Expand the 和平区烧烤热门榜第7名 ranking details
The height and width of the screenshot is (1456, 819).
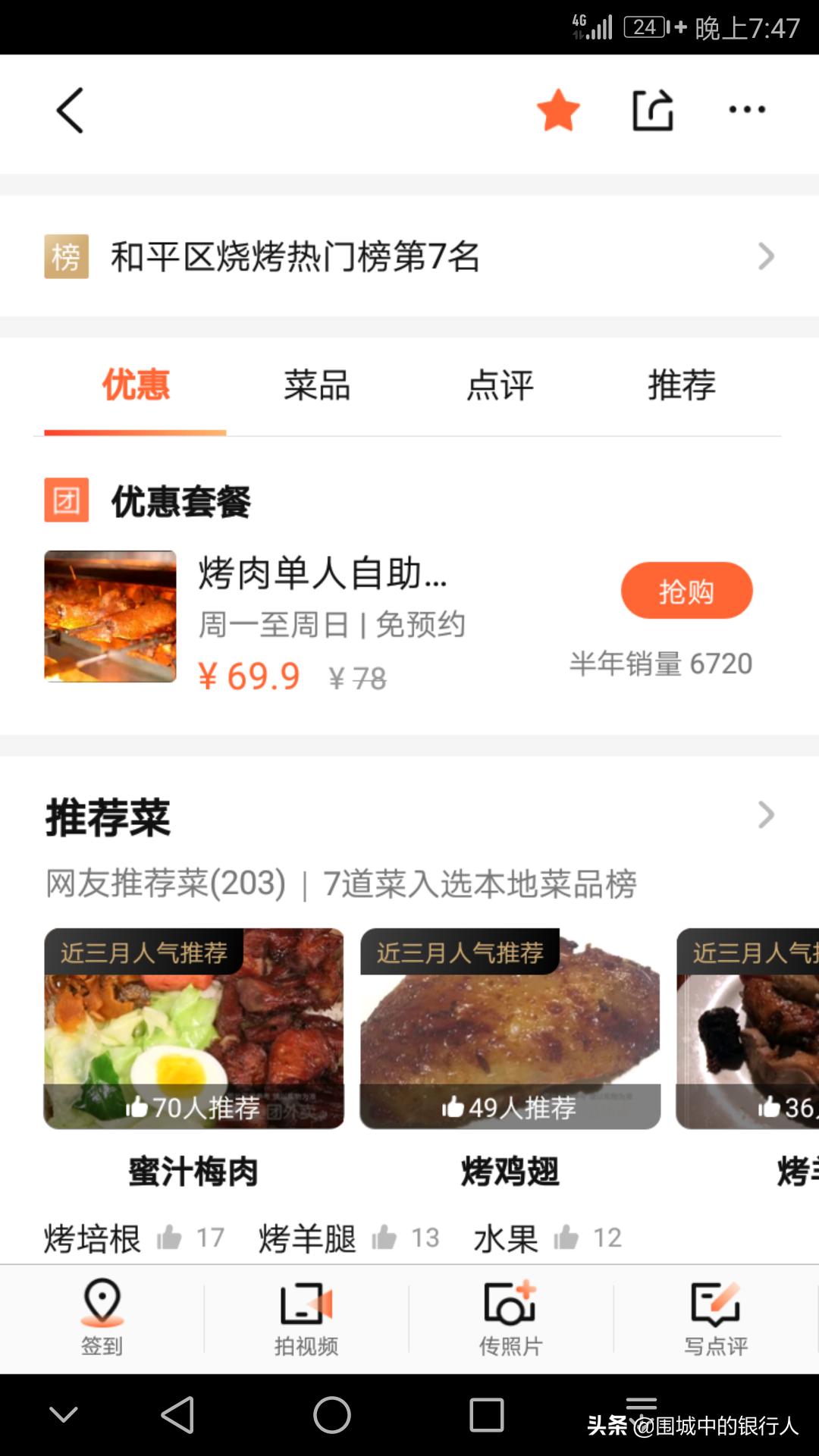(x=766, y=258)
